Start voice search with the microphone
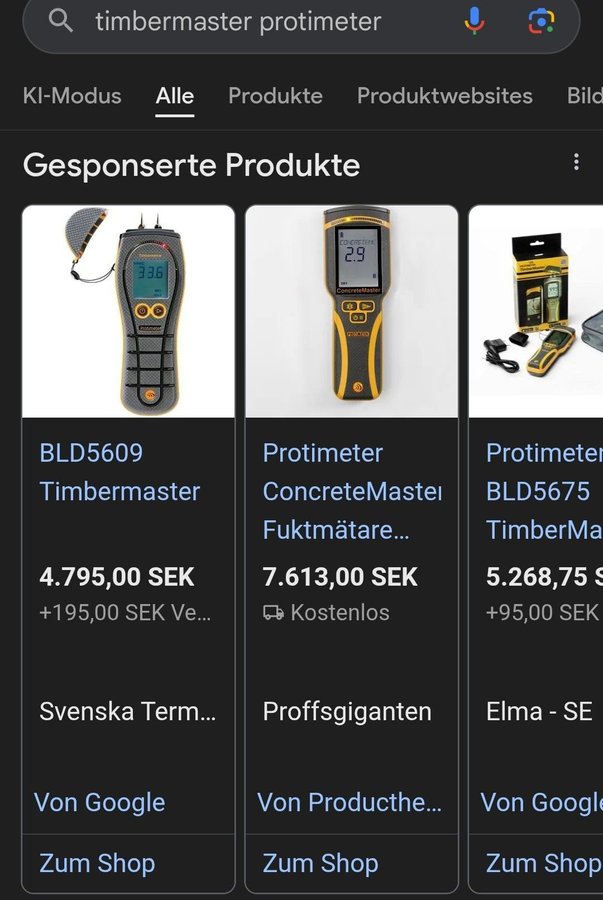 pos(474,21)
